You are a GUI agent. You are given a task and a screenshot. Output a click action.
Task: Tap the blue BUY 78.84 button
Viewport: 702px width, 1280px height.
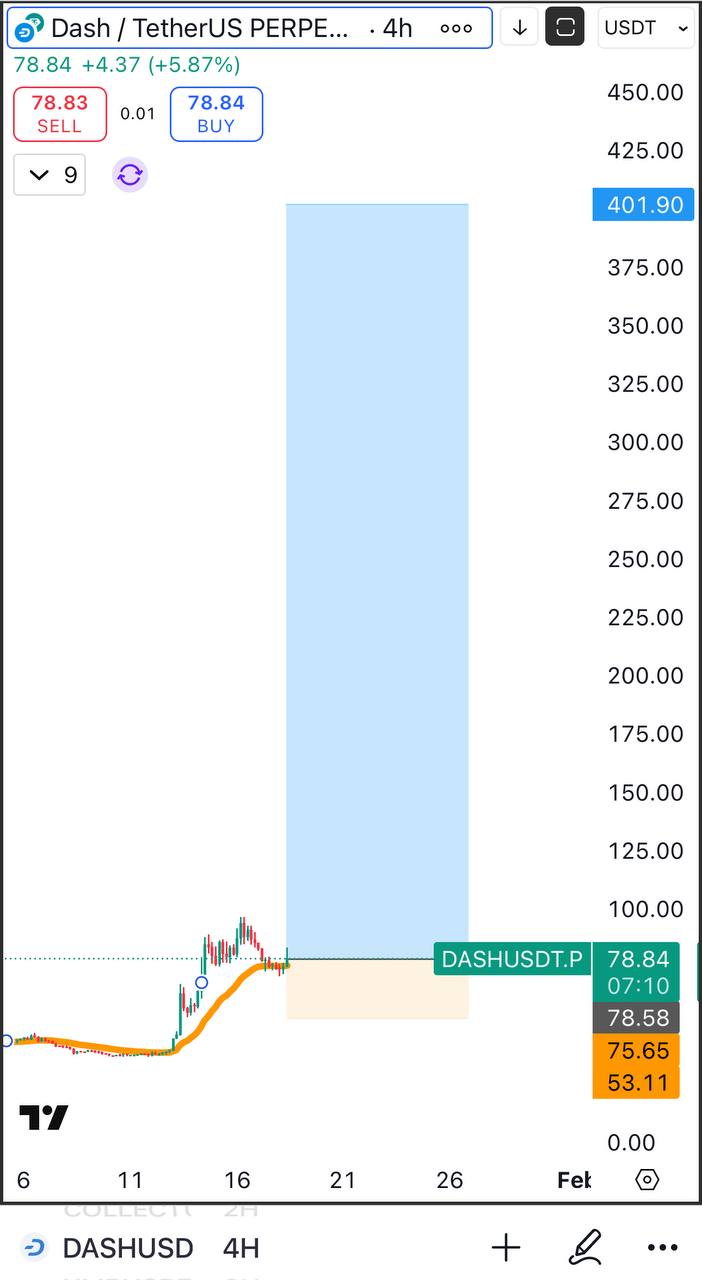pyautogui.click(x=216, y=114)
